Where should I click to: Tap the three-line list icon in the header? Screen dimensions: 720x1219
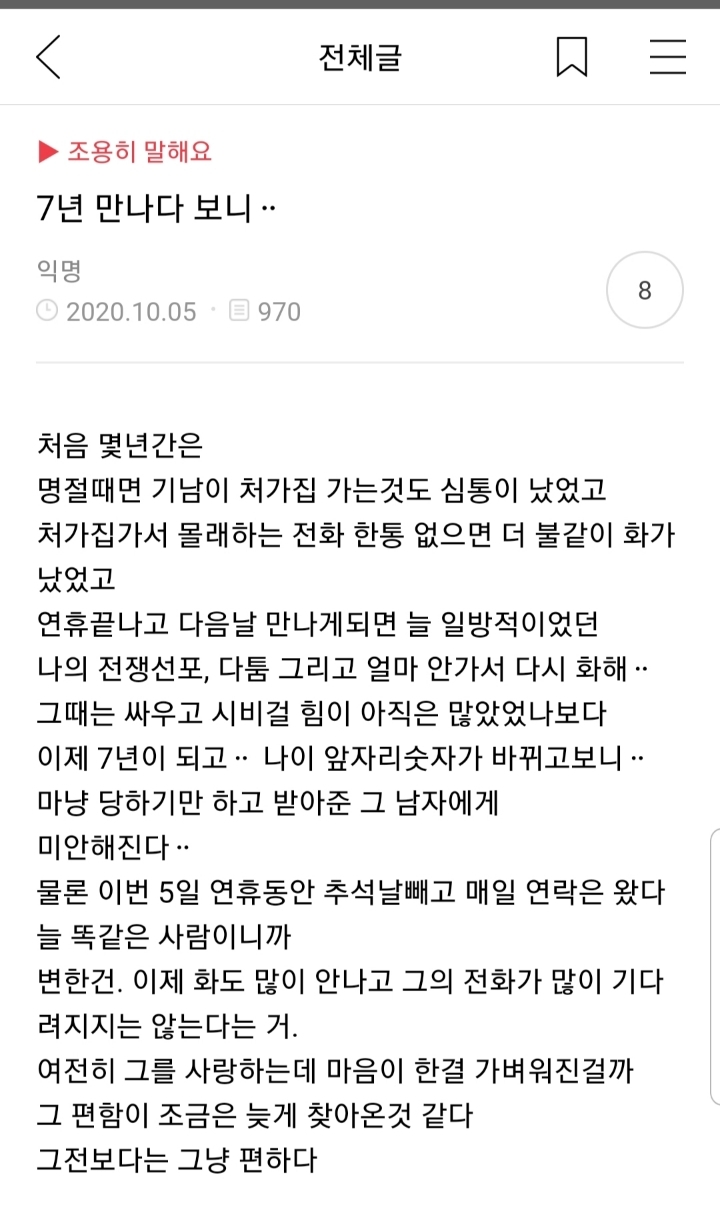point(667,57)
